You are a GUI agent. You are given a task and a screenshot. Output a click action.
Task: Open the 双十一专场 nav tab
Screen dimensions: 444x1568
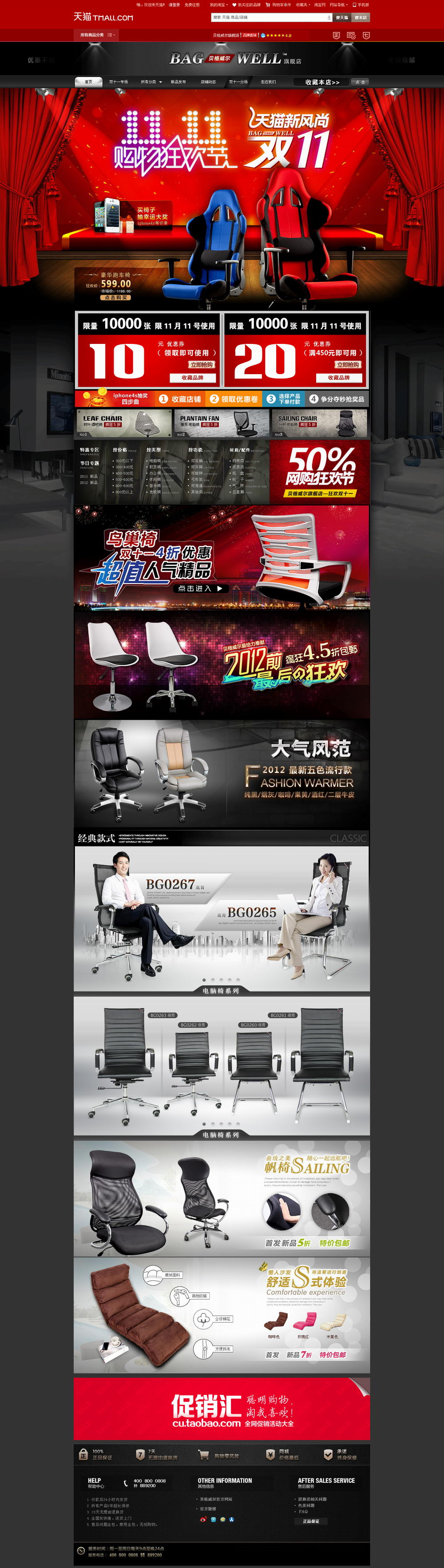[x=119, y=82]
